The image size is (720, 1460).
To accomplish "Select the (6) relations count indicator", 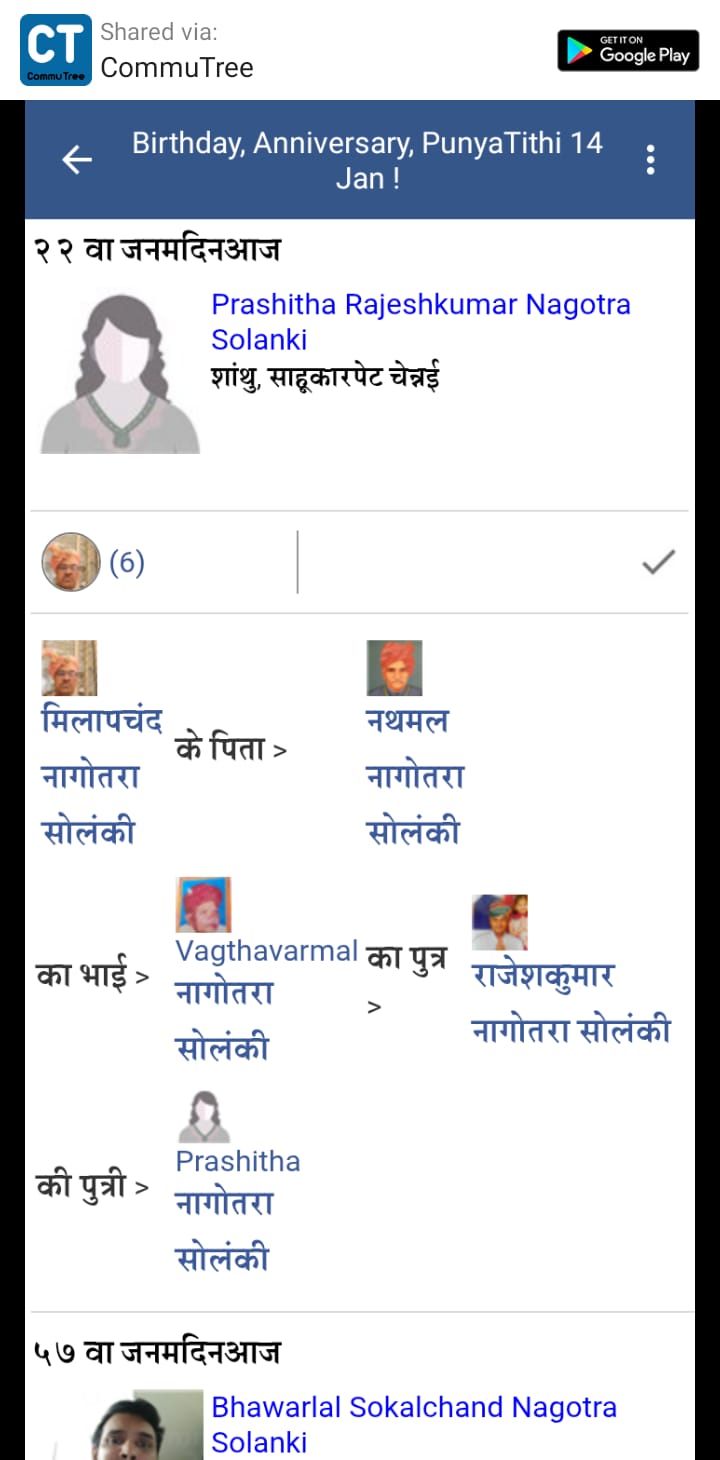I will (x=125, y=562).
